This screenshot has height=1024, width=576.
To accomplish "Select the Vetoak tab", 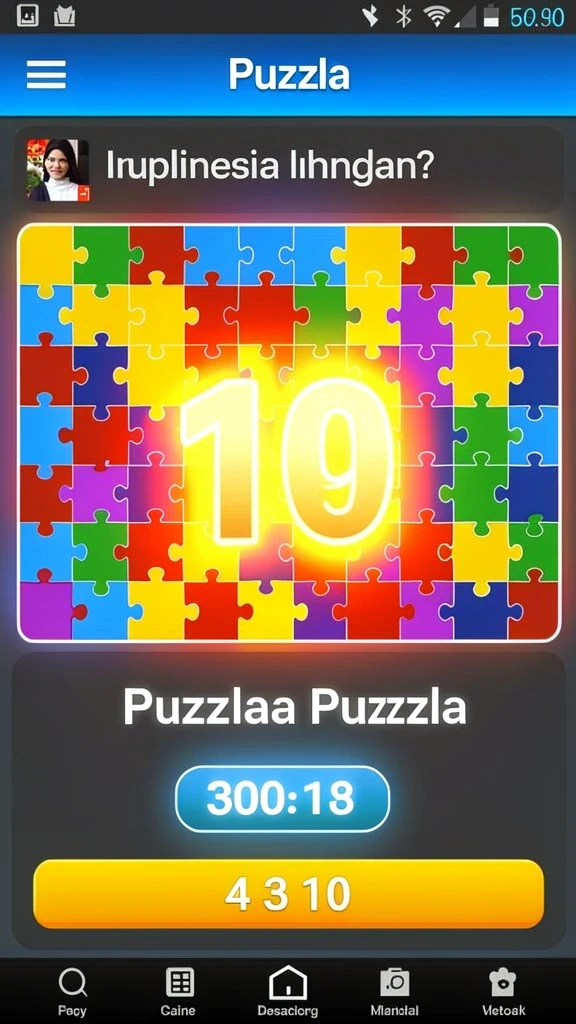I will pos(503,991).
